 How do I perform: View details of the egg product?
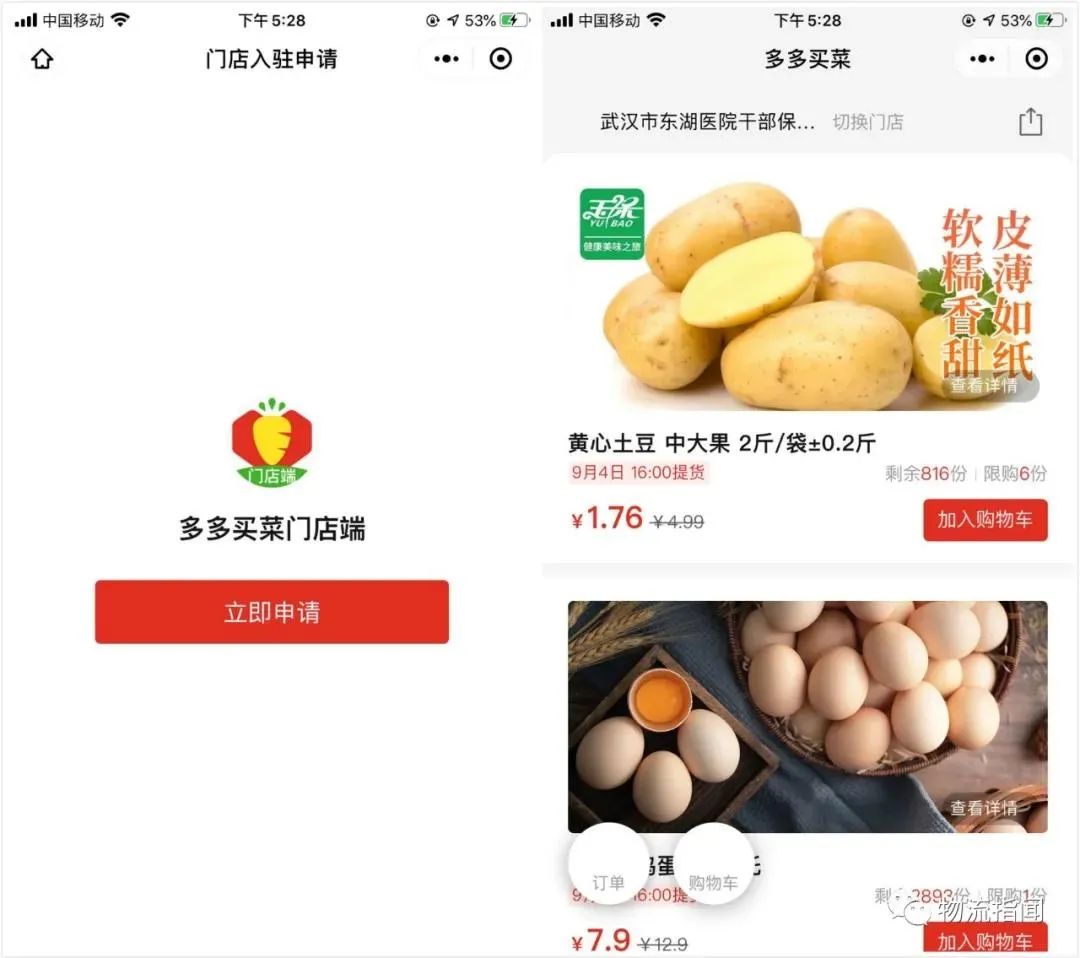click(984, 808)
